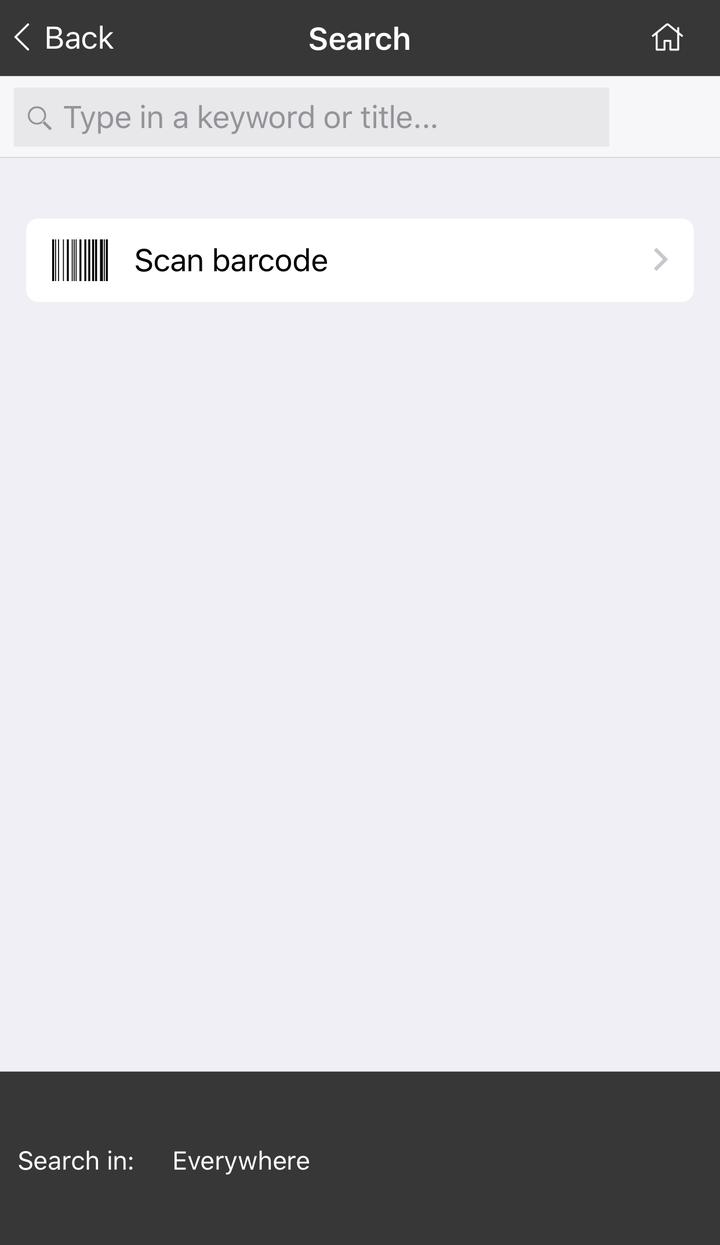Go back to the previous screen
The image size is (720, 1245).
point(63,38)
